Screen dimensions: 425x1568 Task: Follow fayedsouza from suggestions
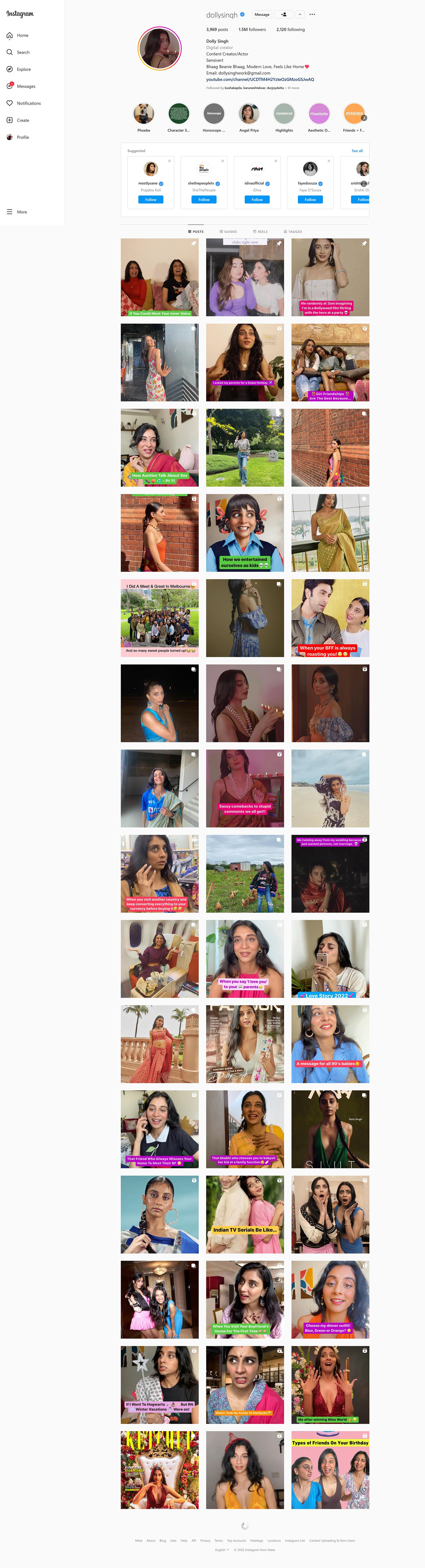click(x=310, y=200)
